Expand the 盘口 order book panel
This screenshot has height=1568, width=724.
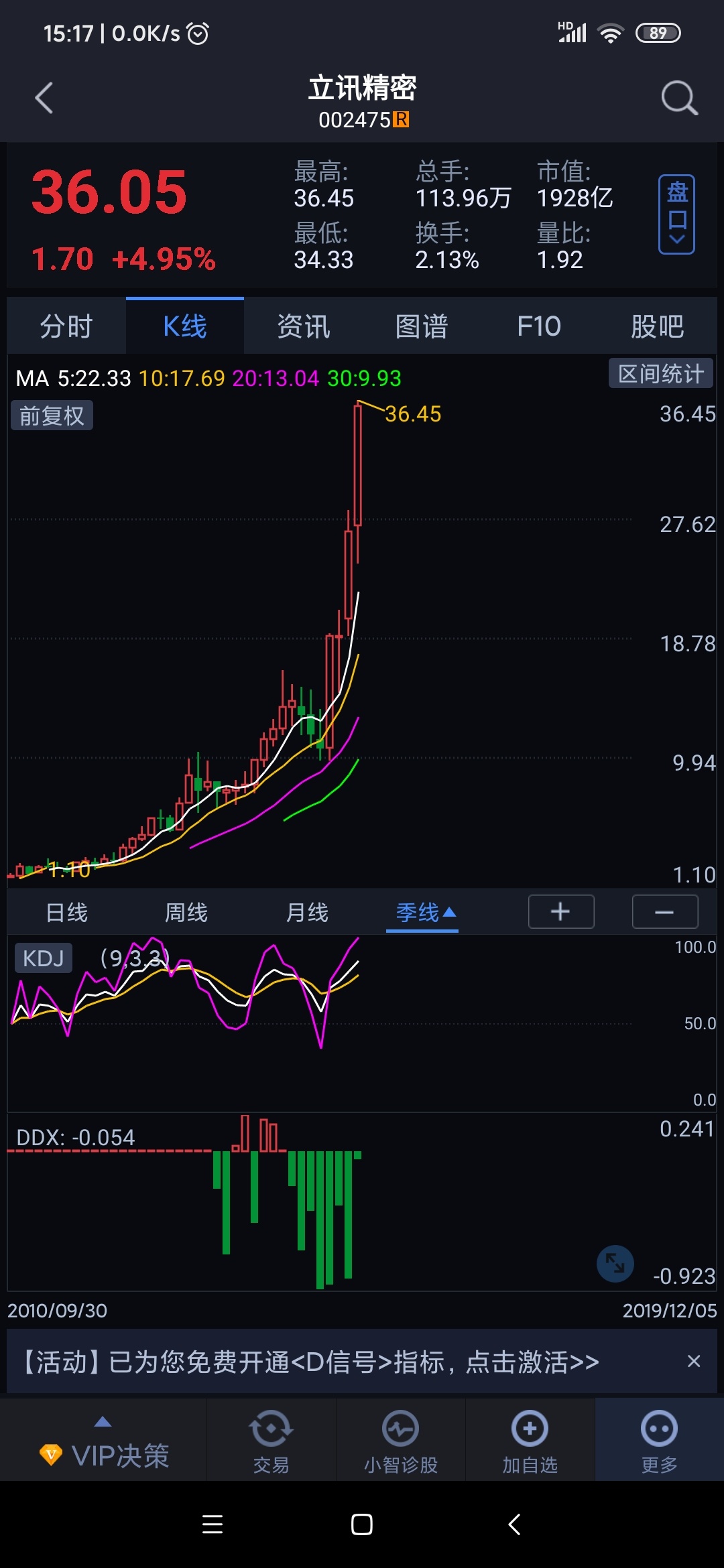(x=676, y=214)
